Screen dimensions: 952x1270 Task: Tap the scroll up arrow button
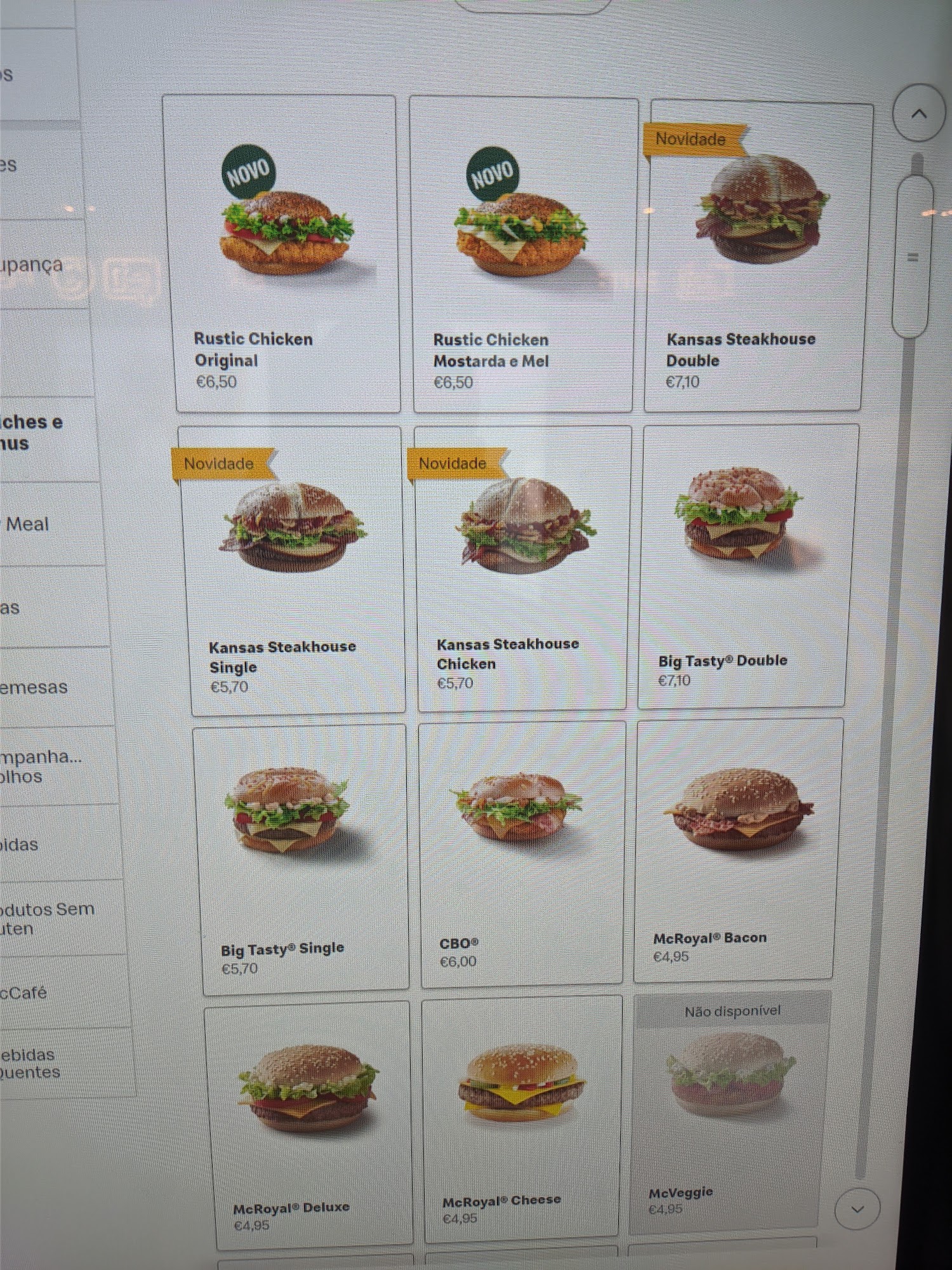pyautogui.click(x=918, y=114)
